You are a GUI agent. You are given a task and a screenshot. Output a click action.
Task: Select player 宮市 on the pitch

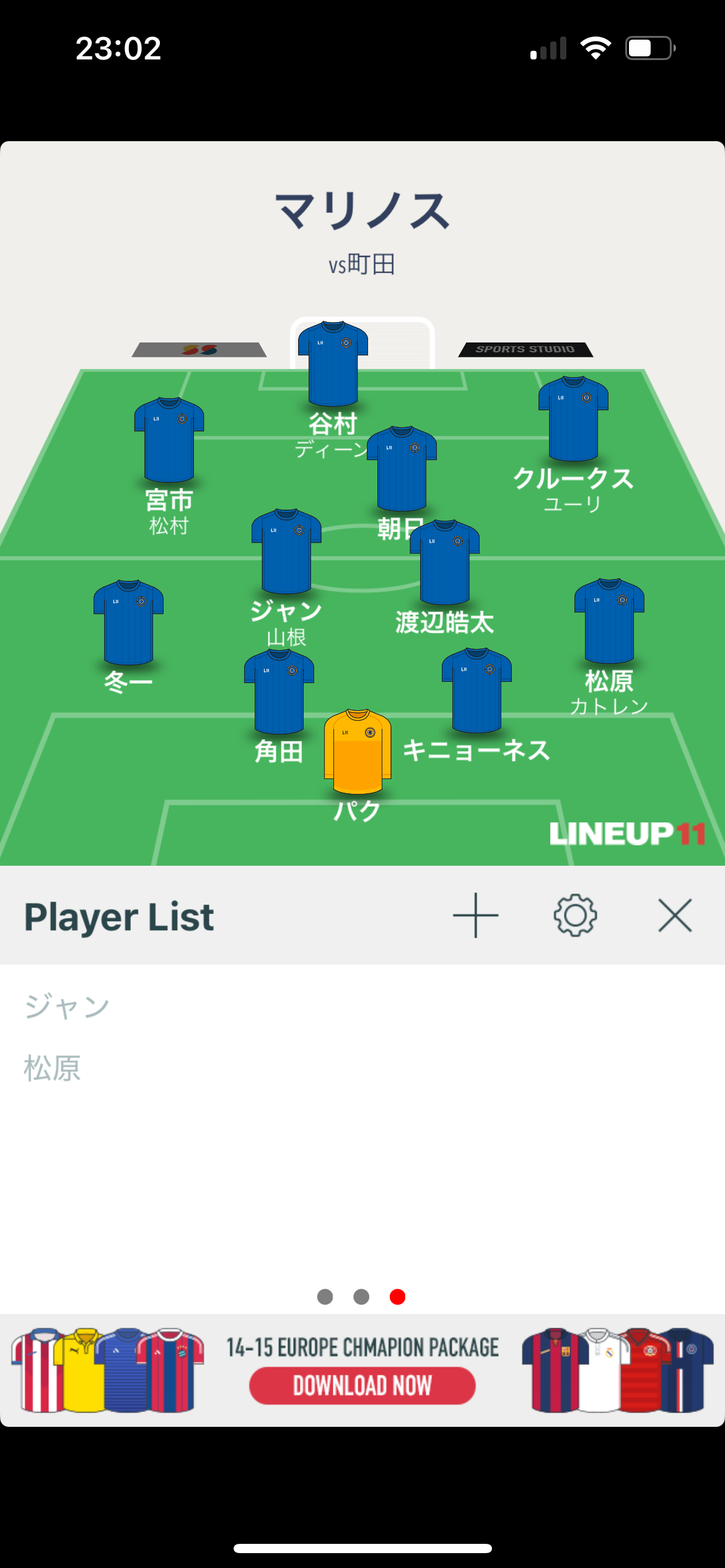pyautogui.click(x=169, y=441)
